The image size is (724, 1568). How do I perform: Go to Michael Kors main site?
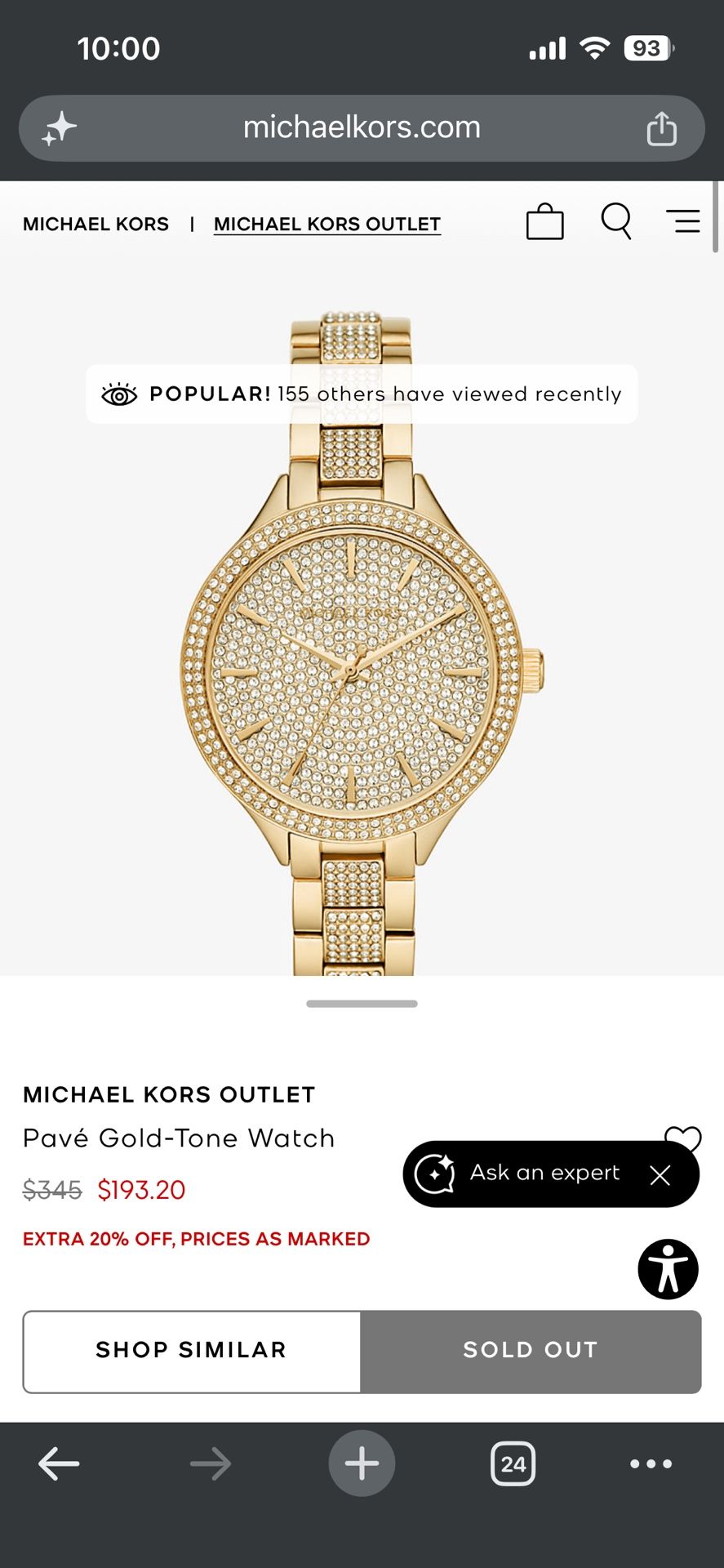[x=95, y=224]
